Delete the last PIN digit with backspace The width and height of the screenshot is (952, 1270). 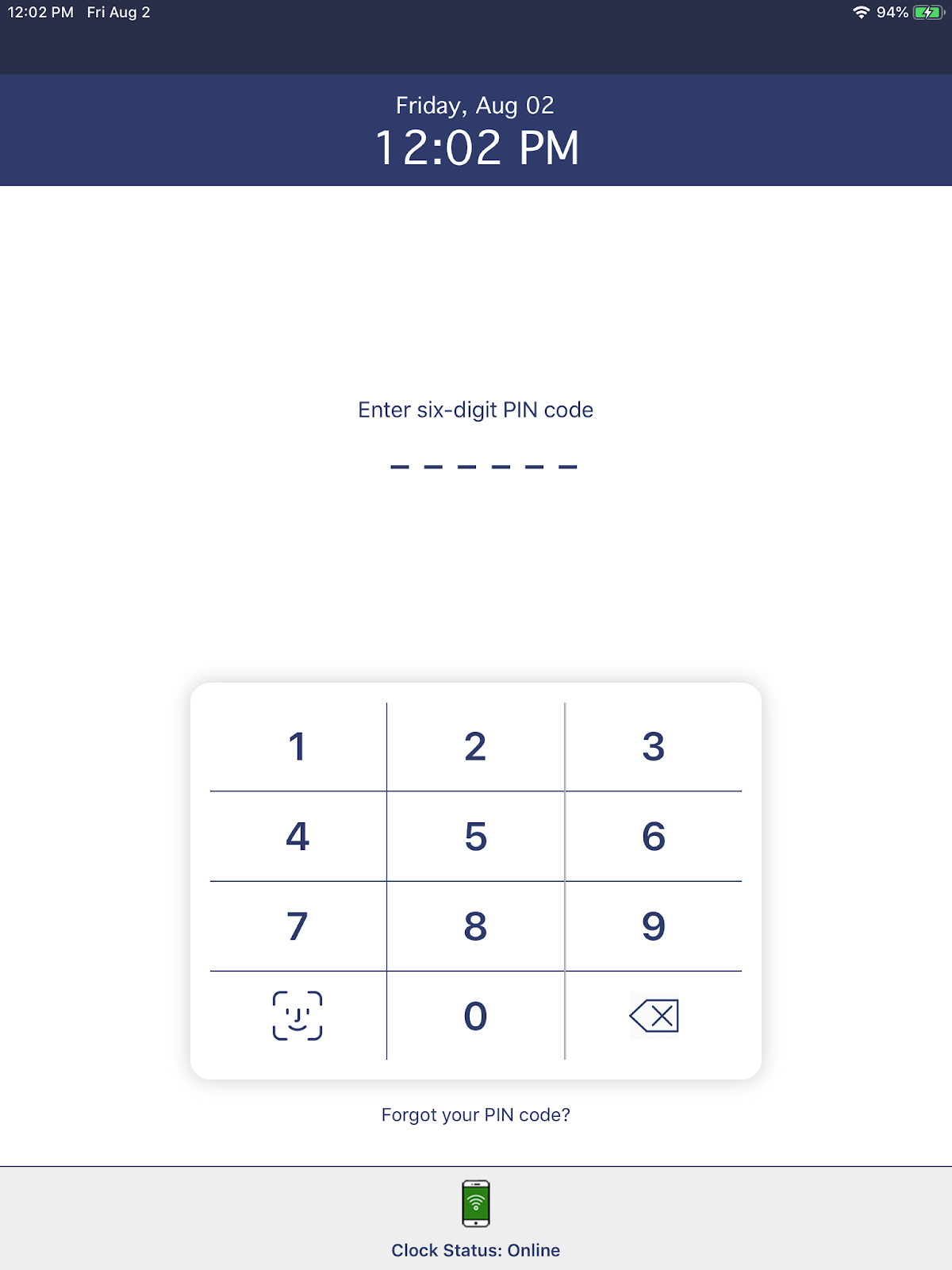coord(654,1016)
